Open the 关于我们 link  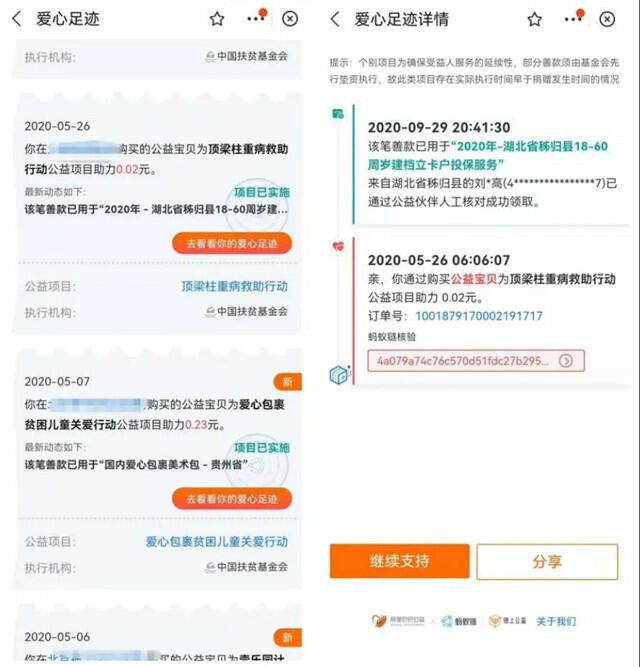556,621
